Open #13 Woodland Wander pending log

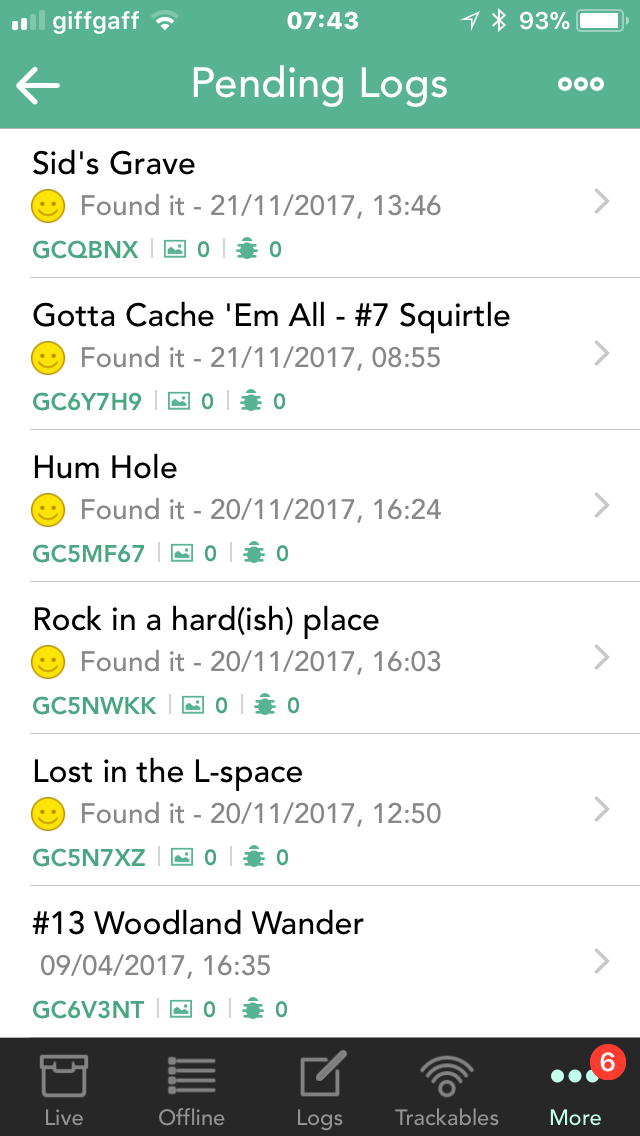coord(320,961)
